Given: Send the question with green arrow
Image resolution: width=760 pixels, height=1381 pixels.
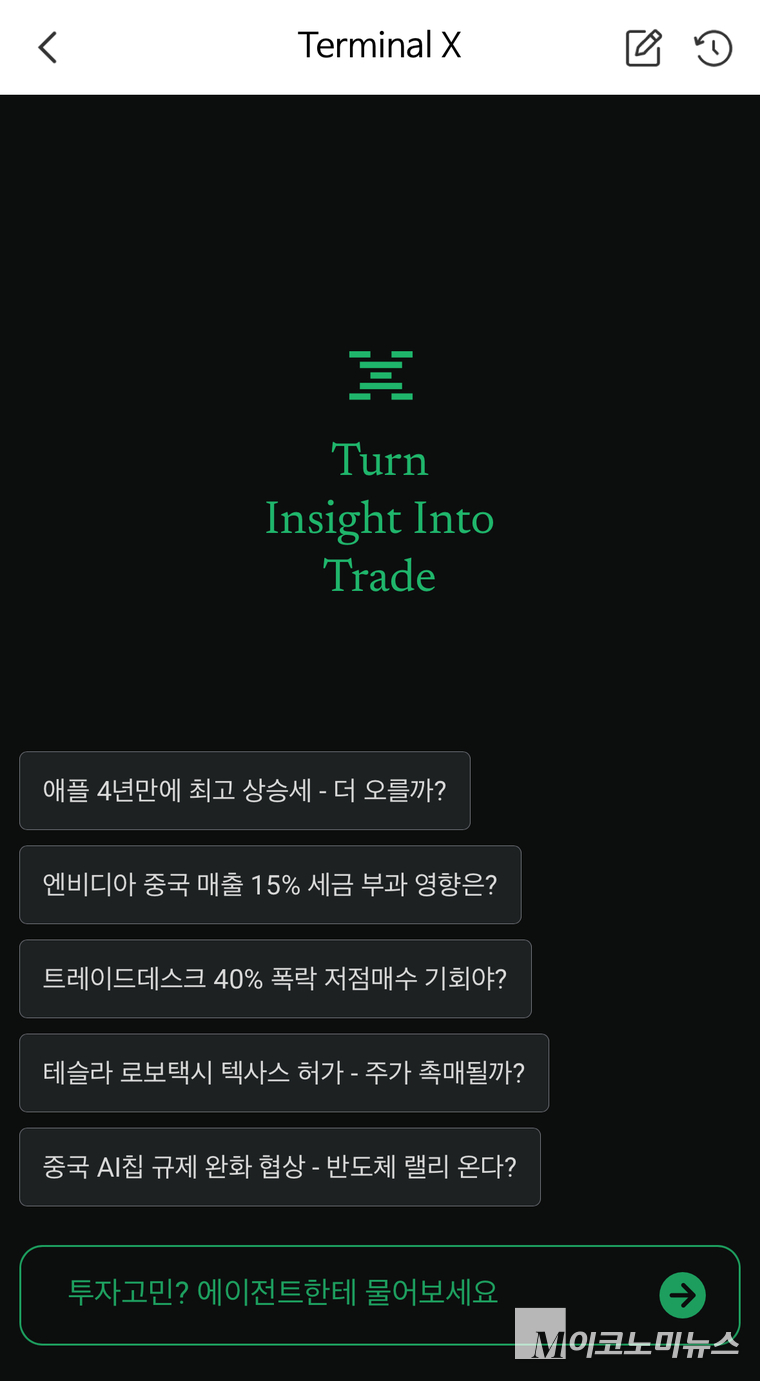Looking at the screenshot, I should click(x=682, y=1295).
